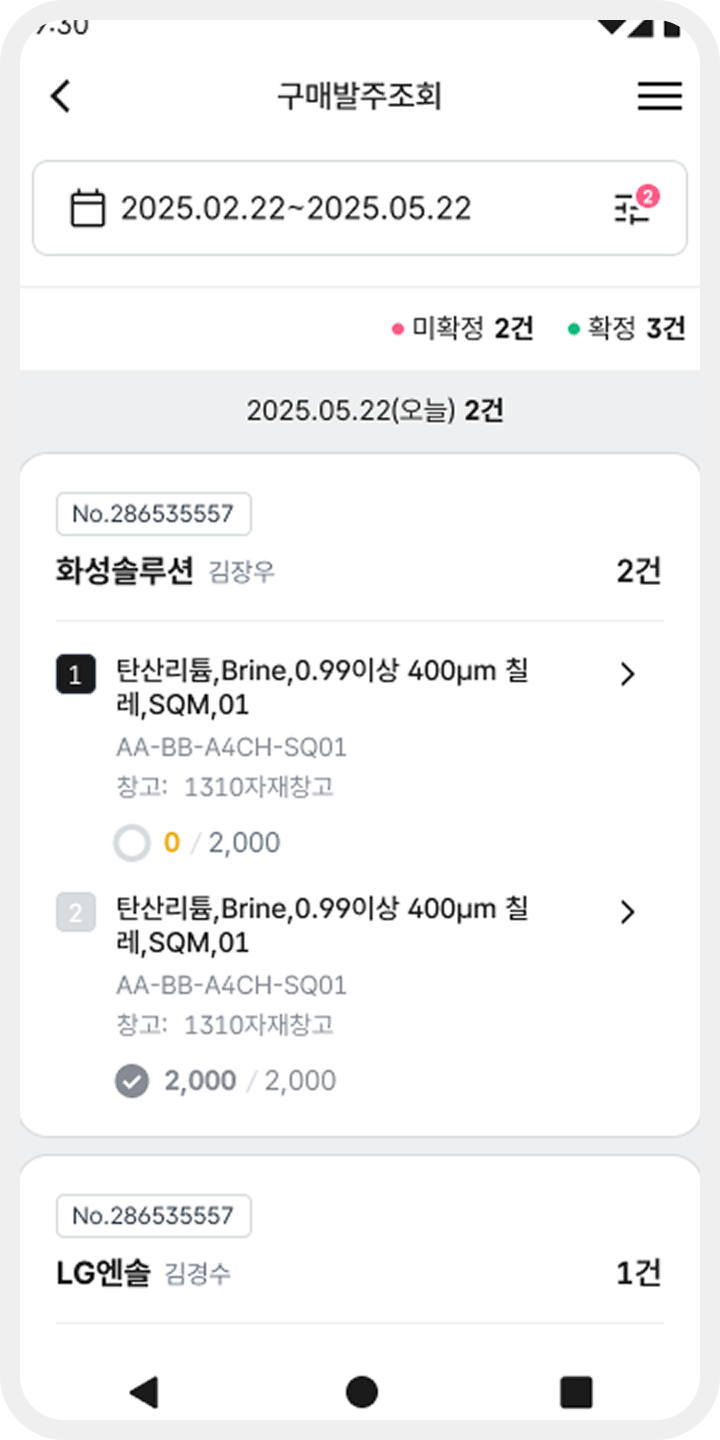Tap the back arrow on 구매발주조회 screen
The width and height of the screenshot is (720, 1440).
tap(60, 96)
